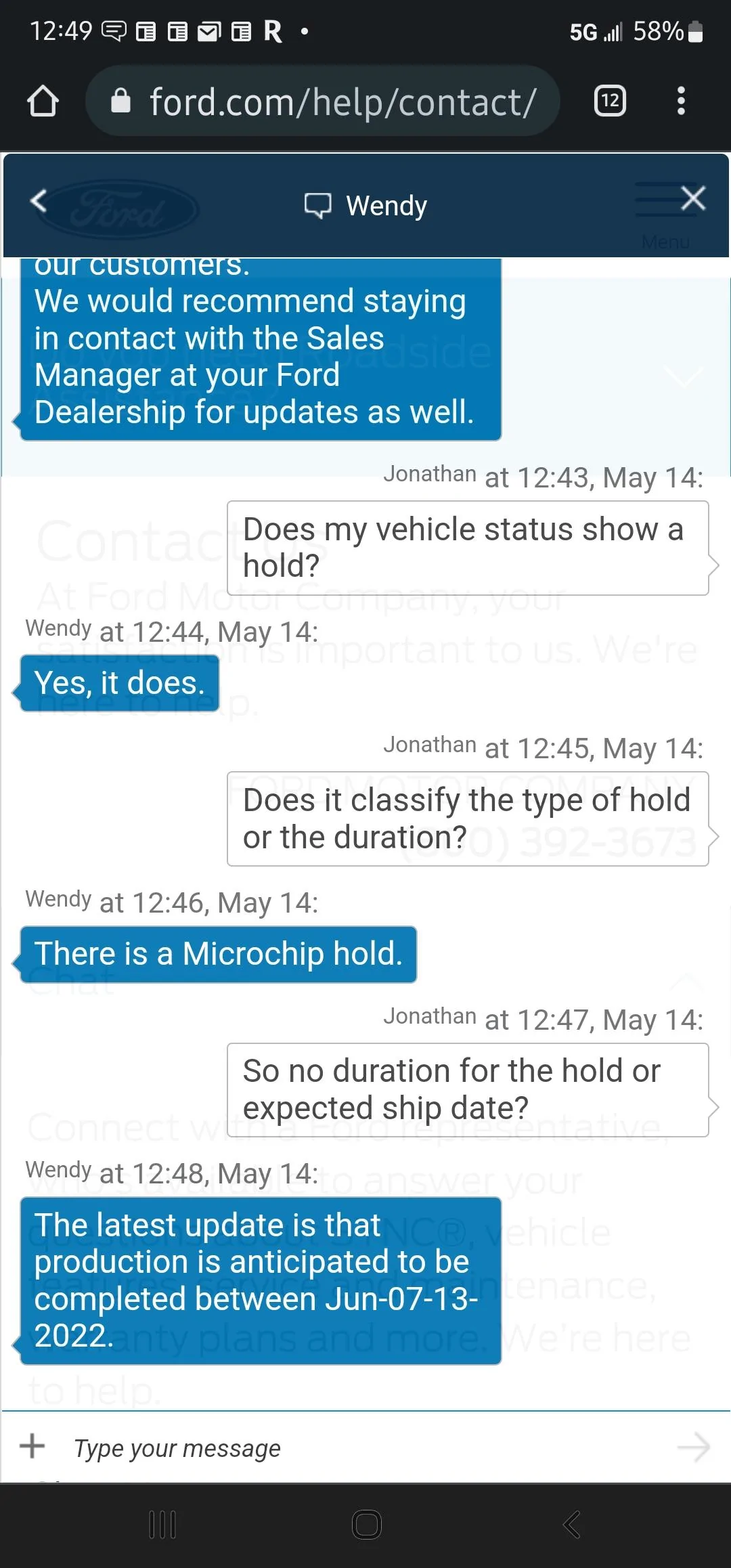Open the browser home page
Image resolution: width=731 pixels, height=1568 pixels.
click(x=43, y=102)
